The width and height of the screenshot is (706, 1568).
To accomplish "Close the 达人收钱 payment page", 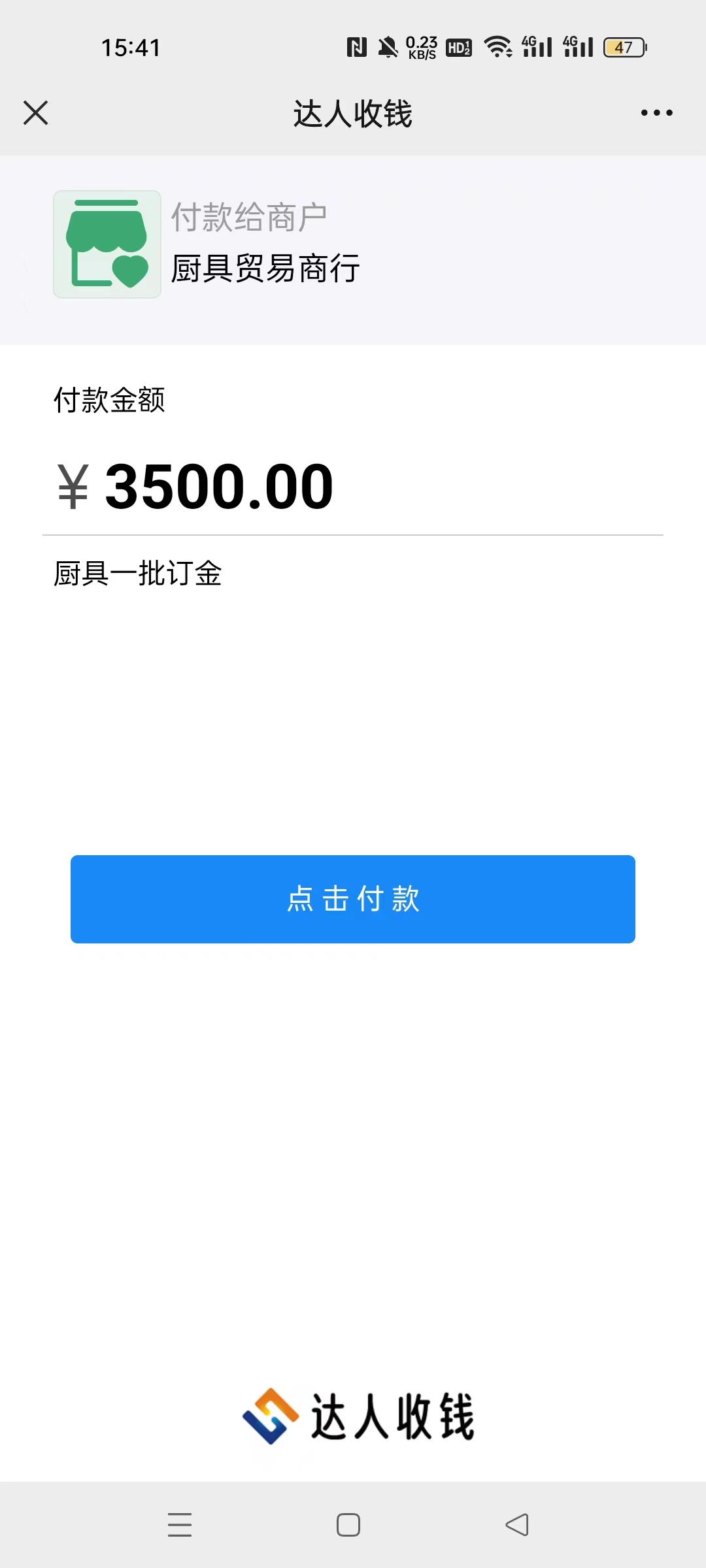I will [36, 113].
